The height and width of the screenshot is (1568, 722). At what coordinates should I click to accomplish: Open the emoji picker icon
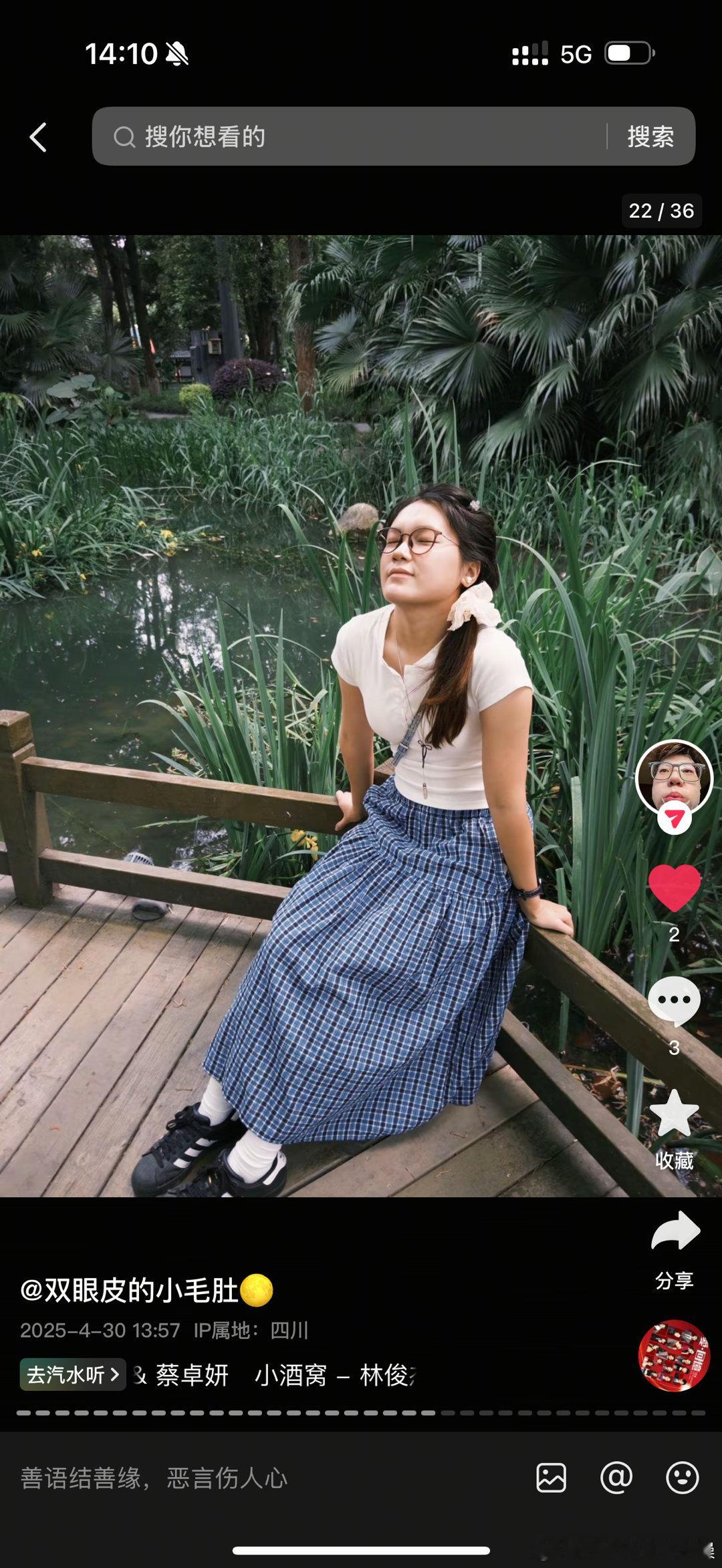682,1478
